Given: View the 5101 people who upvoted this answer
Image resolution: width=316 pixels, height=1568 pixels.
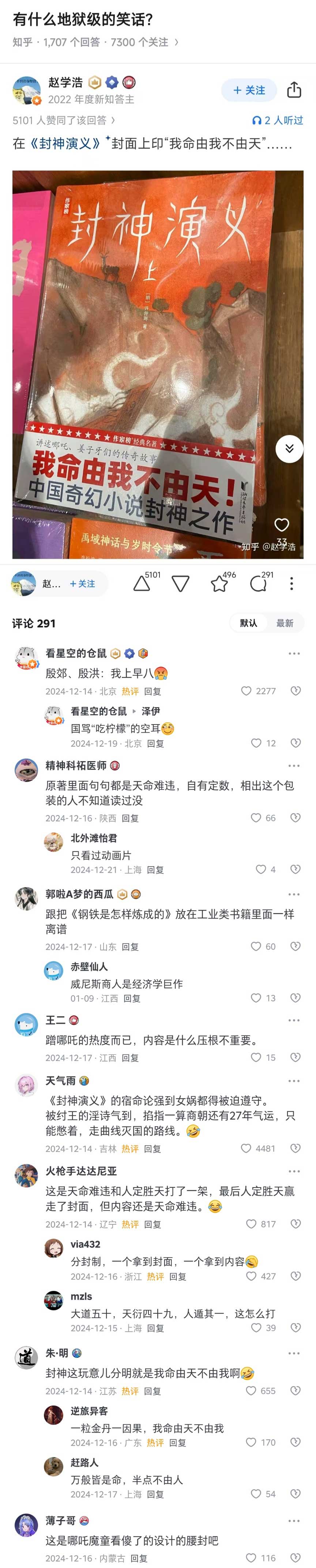Looking at the screenshot, I should [63, 121].
